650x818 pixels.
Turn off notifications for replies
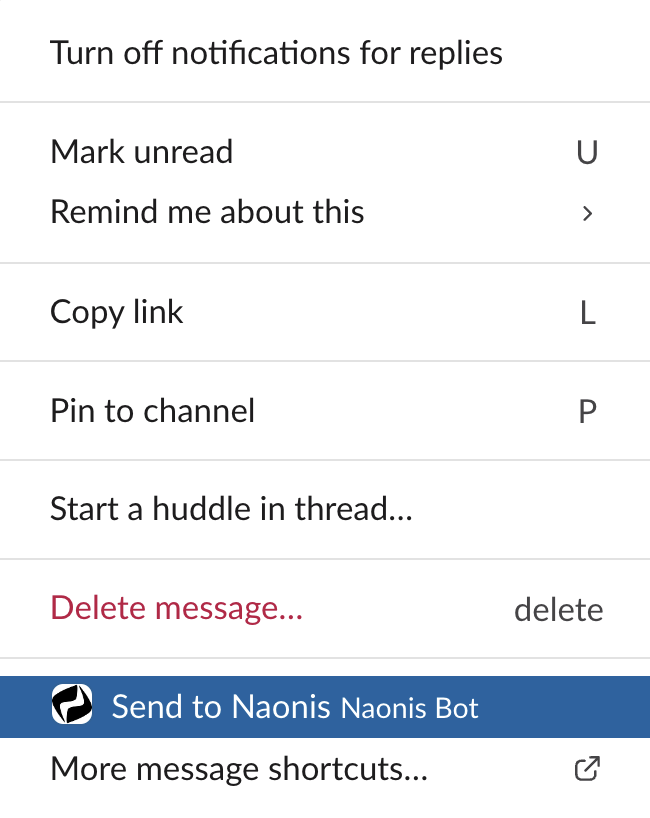[x=276, y=53]
